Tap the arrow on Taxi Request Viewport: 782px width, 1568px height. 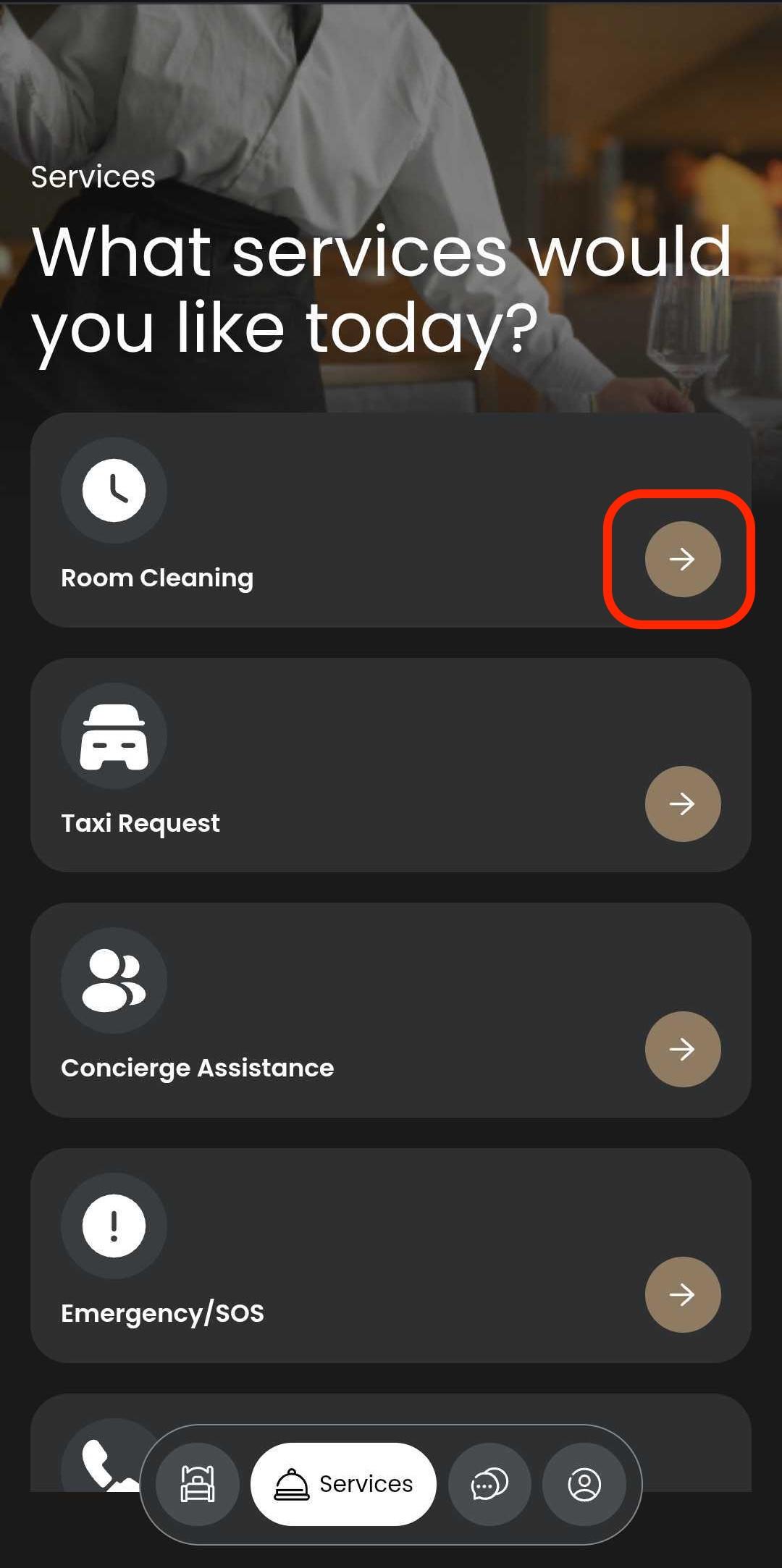(x=682, y=804)
